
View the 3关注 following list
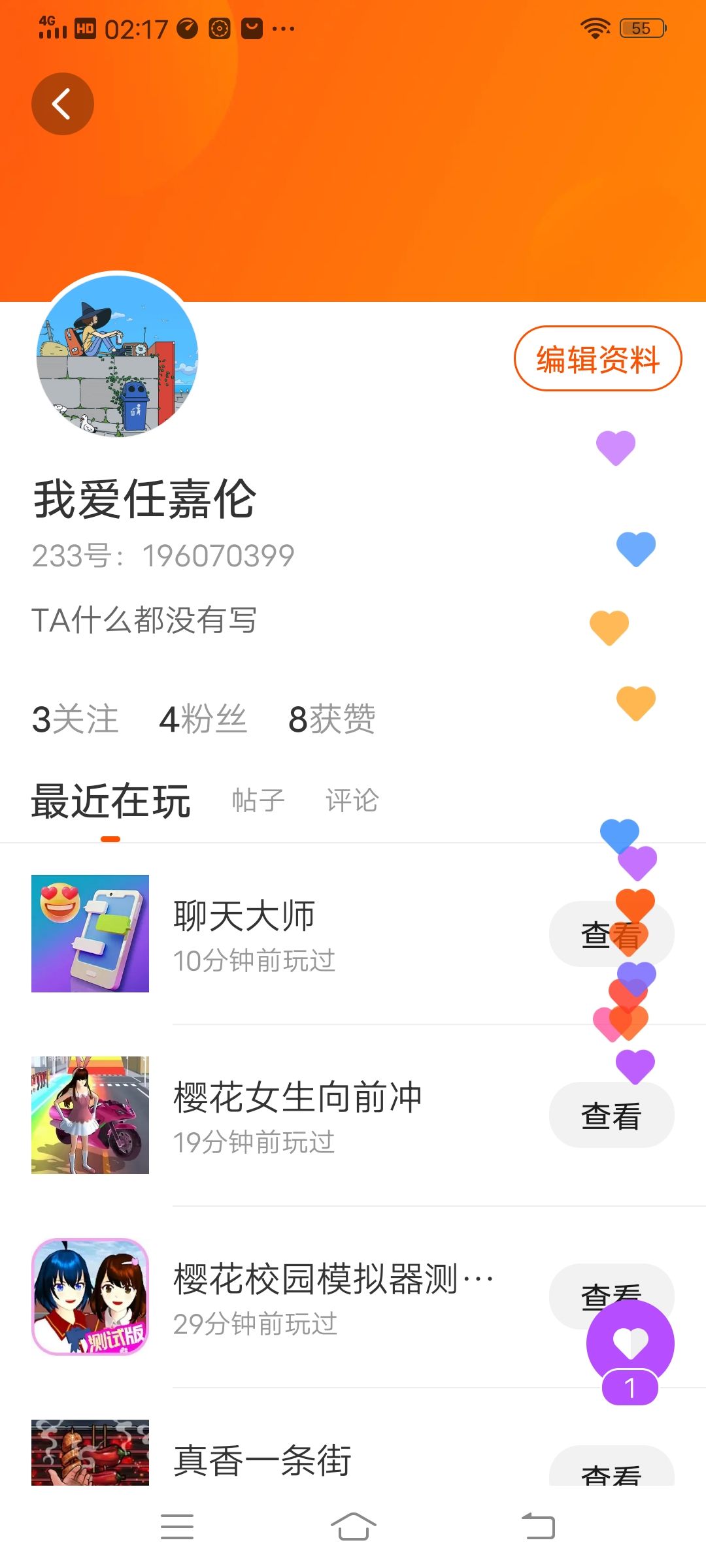click(x=75, y=719)
